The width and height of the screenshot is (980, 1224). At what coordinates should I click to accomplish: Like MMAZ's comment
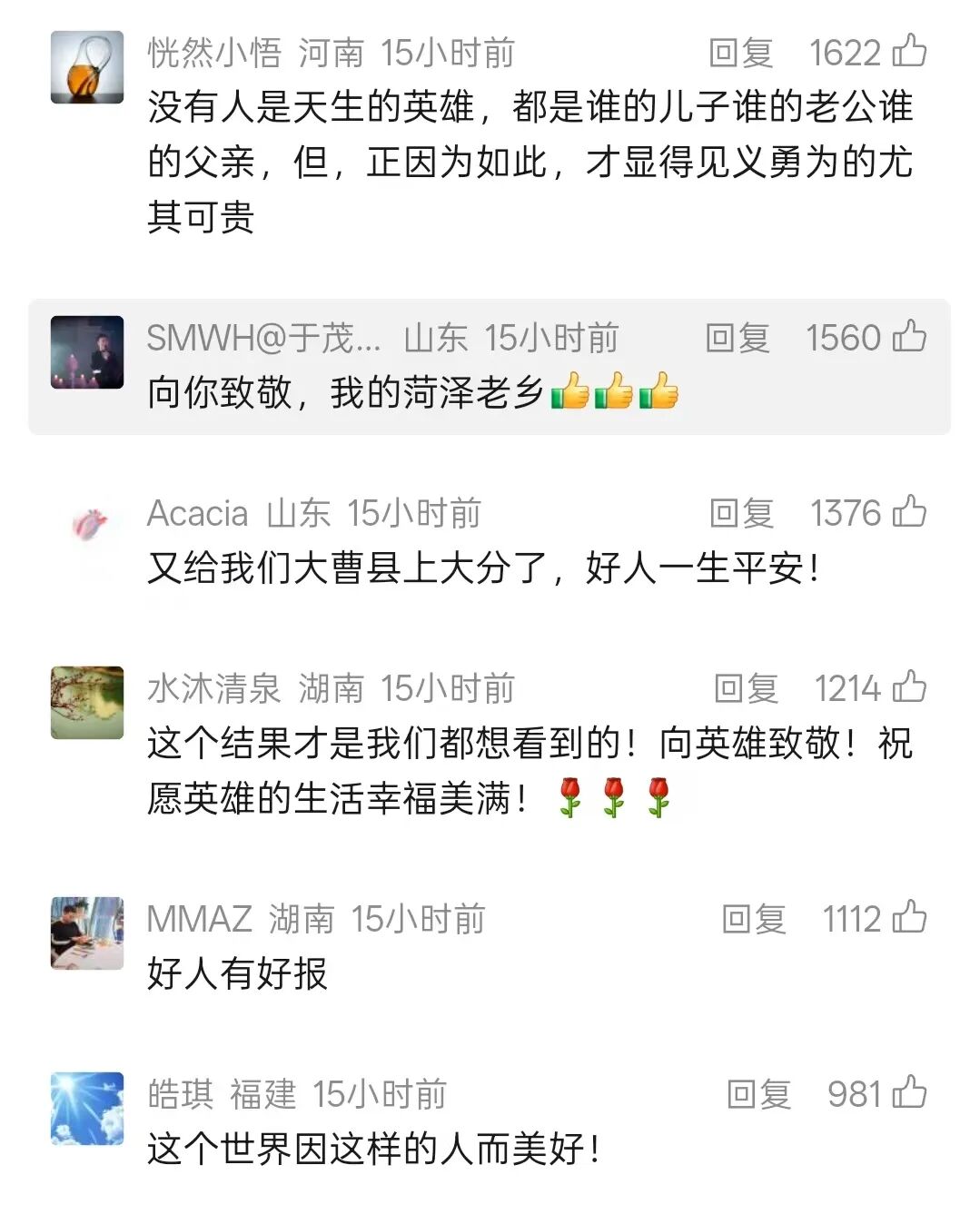tap(909, 918)
